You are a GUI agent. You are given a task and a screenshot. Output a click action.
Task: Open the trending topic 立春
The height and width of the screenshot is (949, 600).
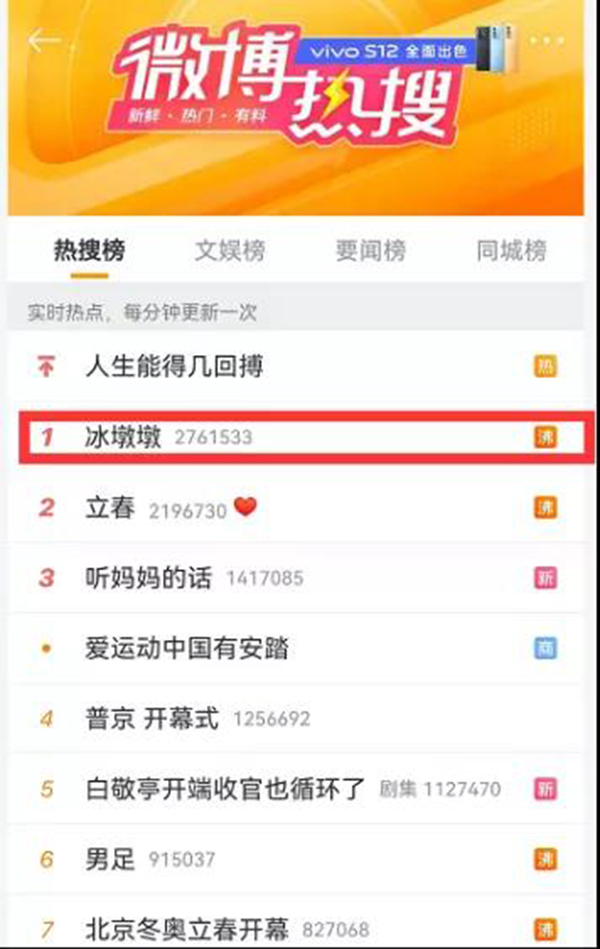click(110, 508)
